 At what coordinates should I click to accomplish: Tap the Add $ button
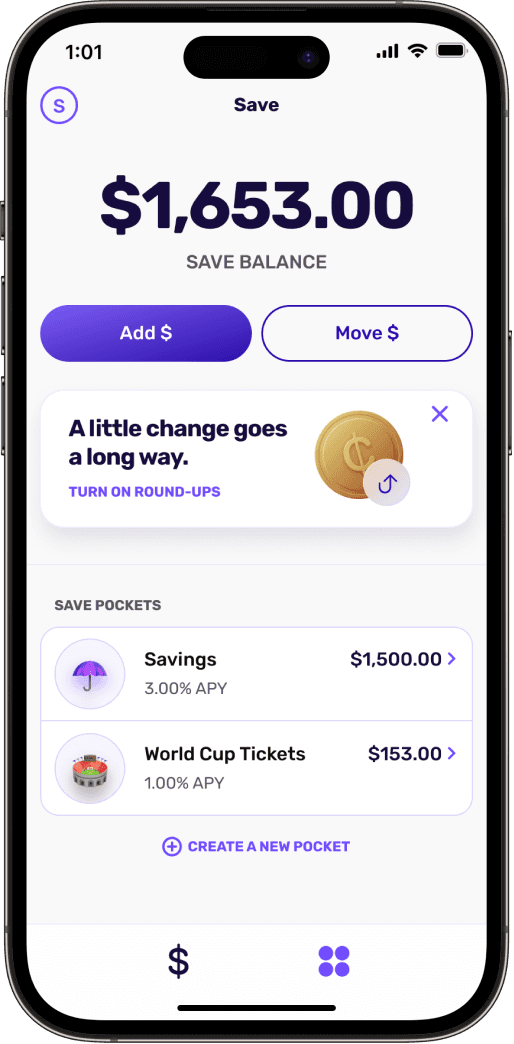(146, 333)
